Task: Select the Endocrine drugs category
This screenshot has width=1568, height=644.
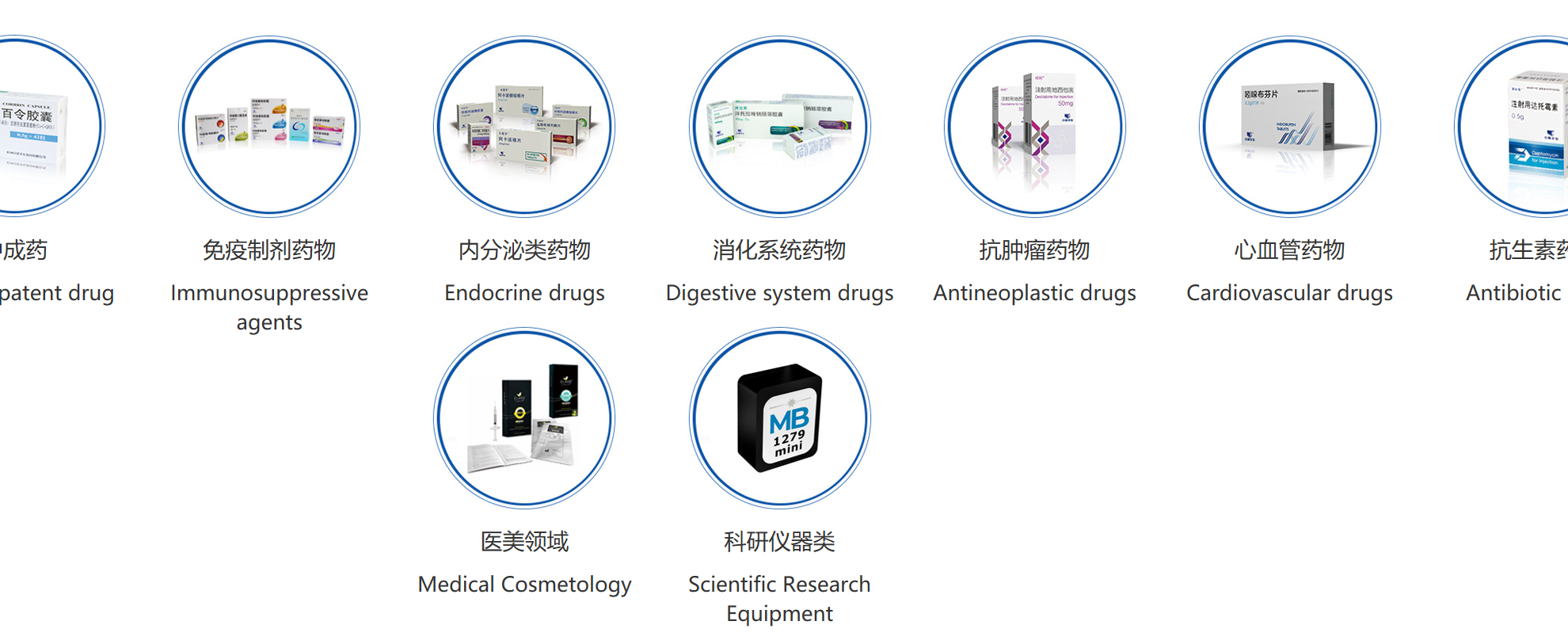Action: coord(524,127)
